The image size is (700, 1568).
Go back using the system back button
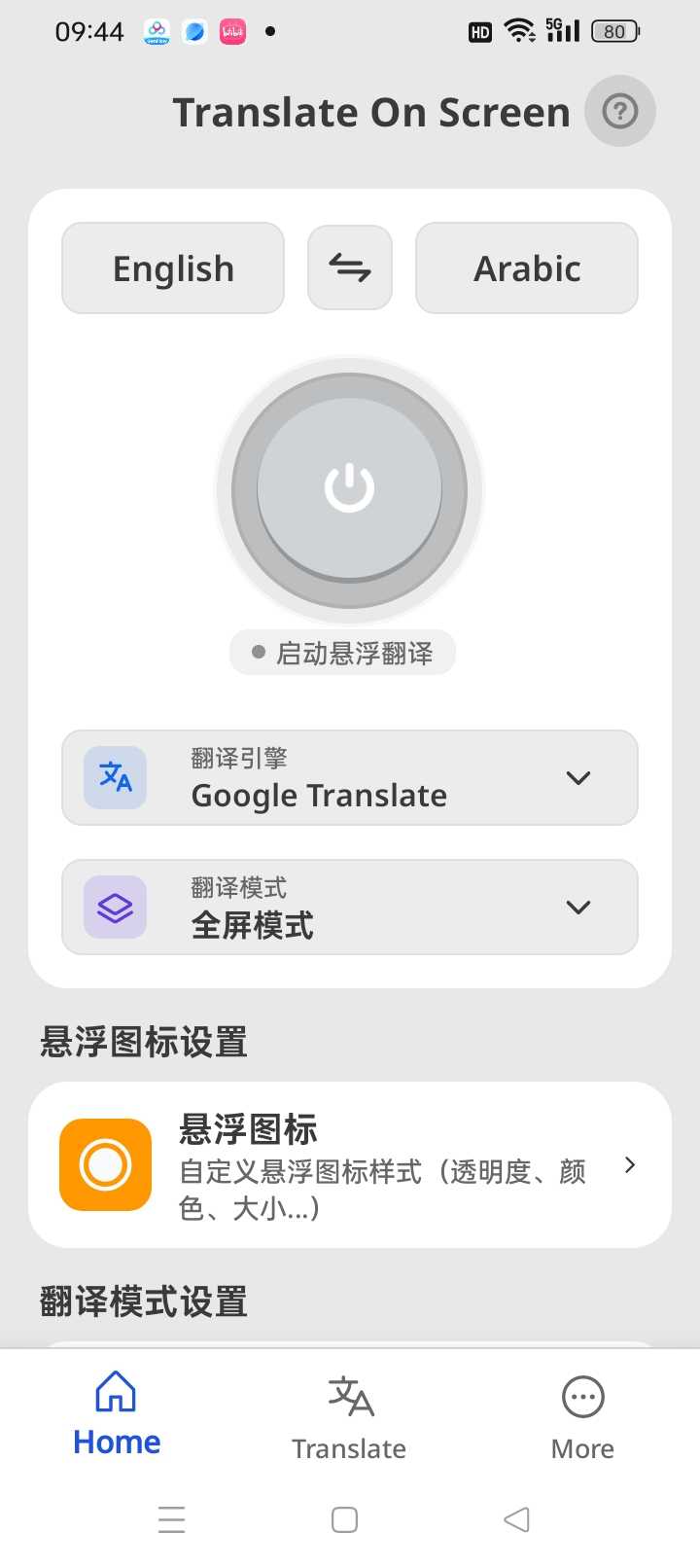pyautogui.click(x=517, y=1519)
